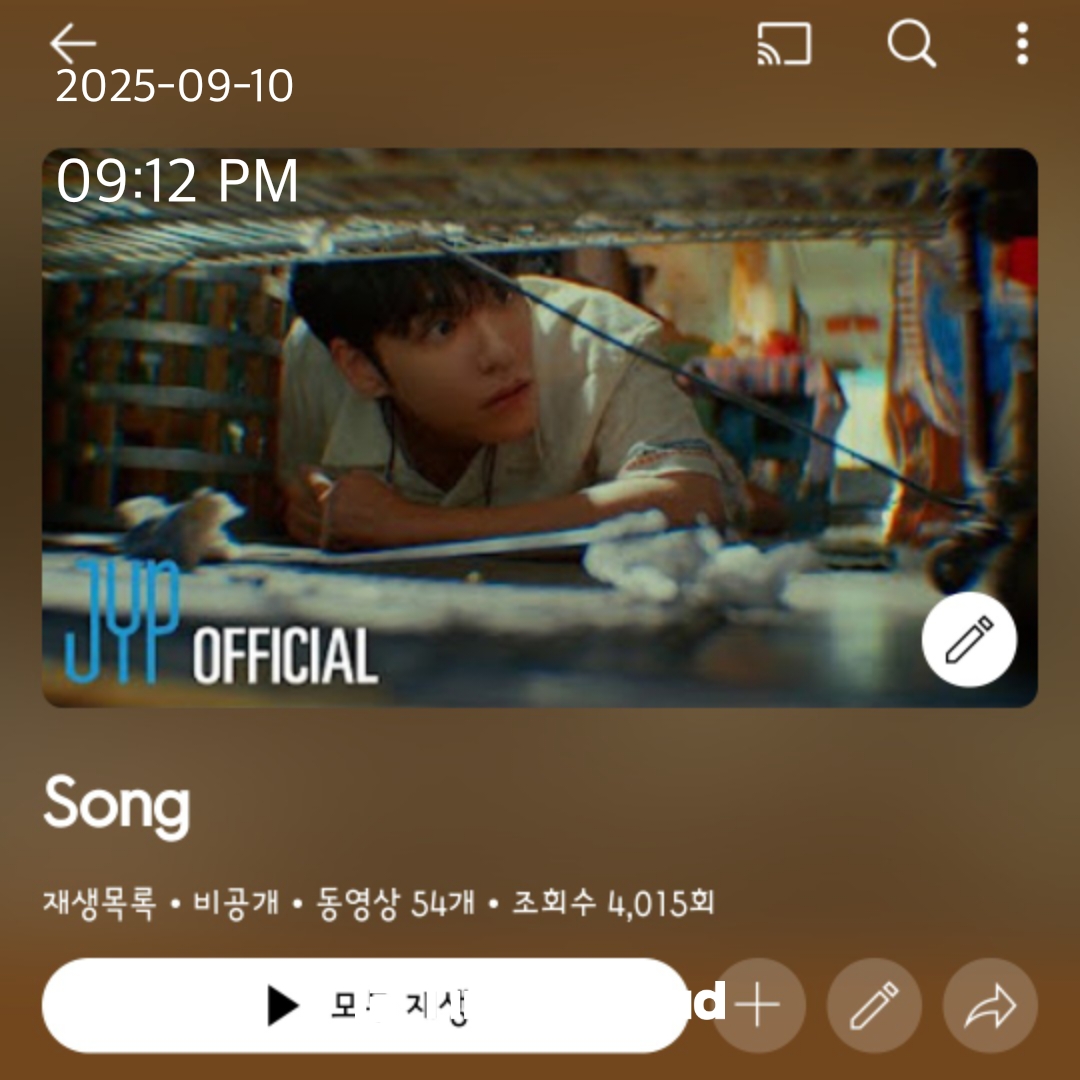Edit the playlist thumbnail image
Screen dimensions: 1080x1080
(969, 639)
